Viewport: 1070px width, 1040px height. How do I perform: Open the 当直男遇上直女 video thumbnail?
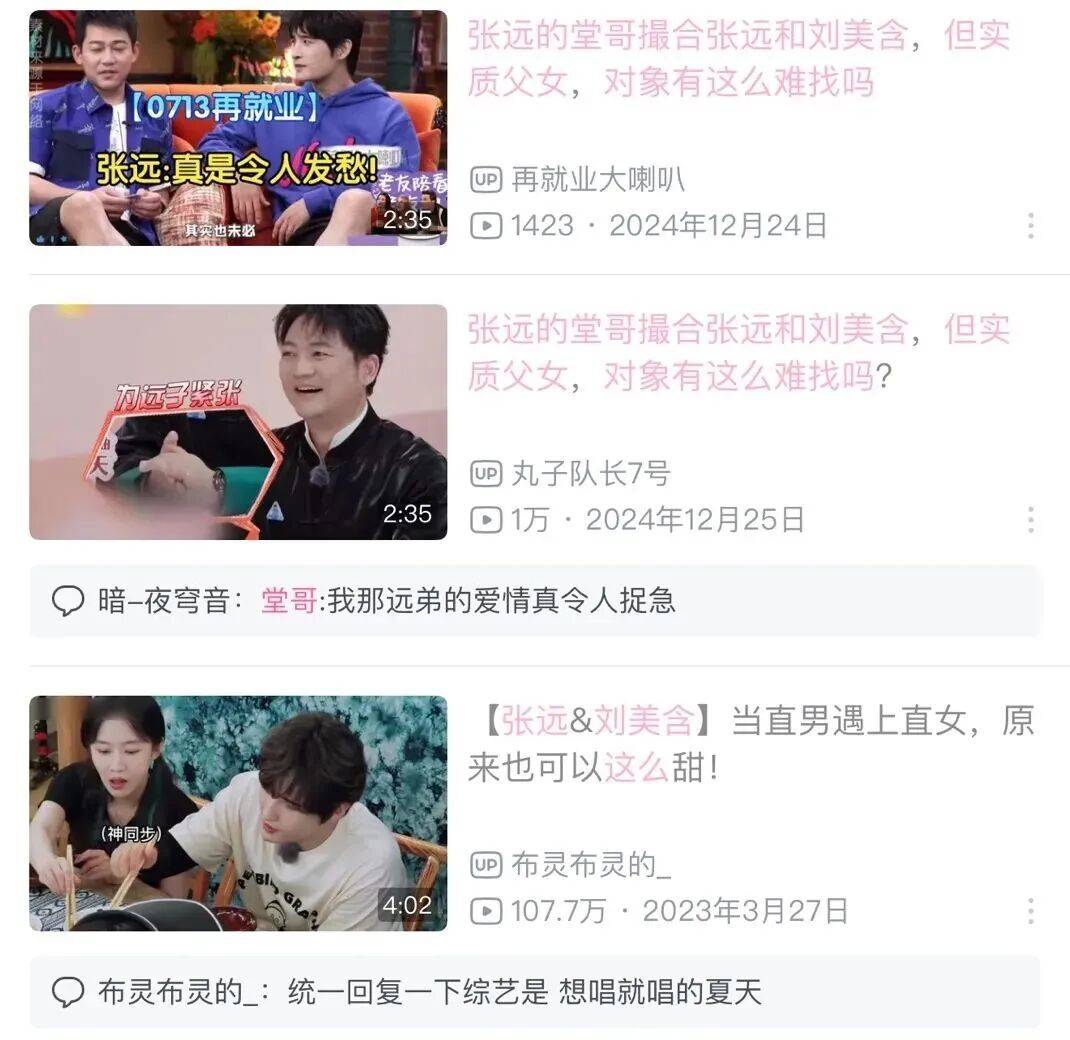(238, 813)
